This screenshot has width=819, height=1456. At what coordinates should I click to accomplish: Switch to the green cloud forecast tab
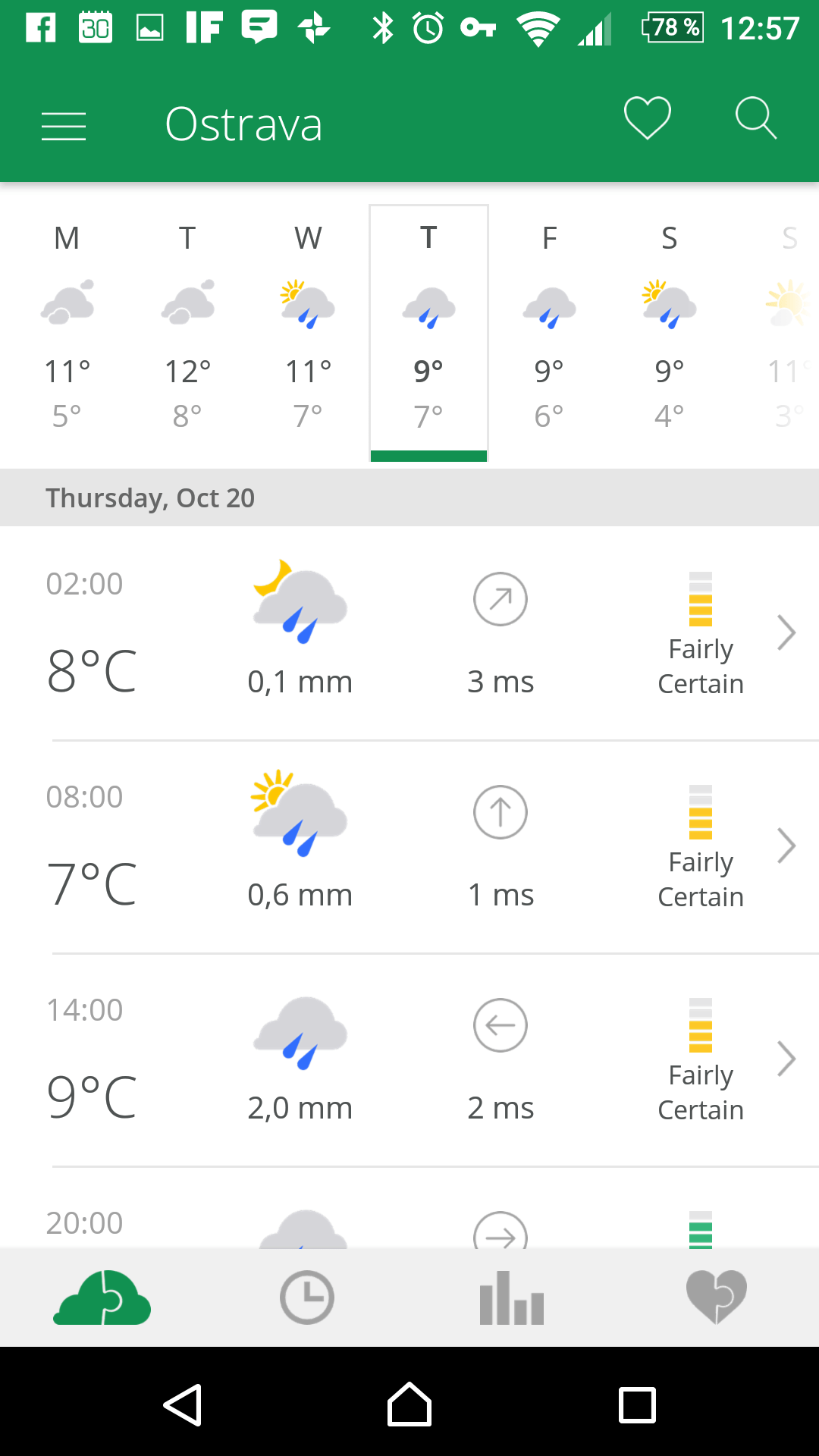tap(102, 1298)
